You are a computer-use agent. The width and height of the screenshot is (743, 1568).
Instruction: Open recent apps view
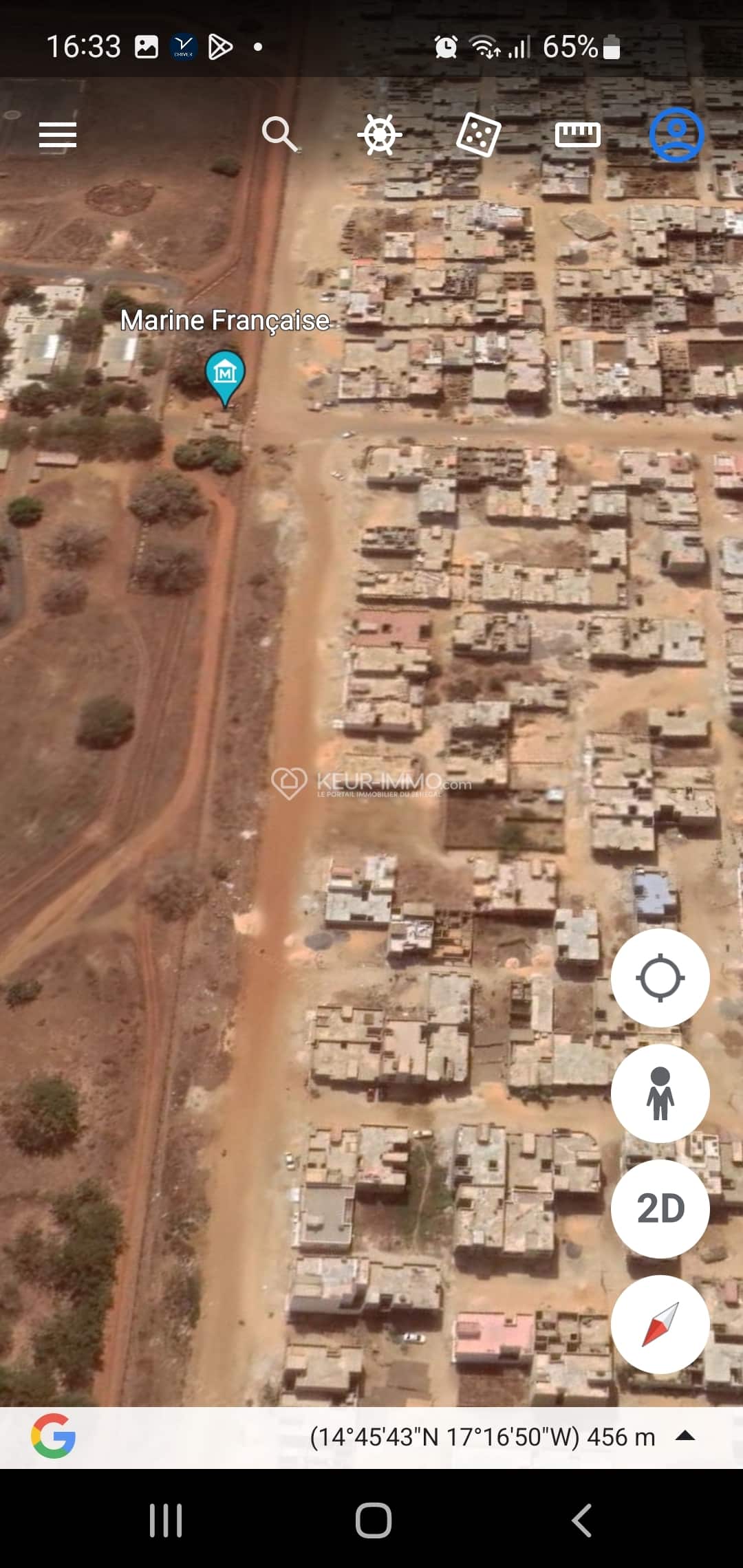click(166, 1520)
